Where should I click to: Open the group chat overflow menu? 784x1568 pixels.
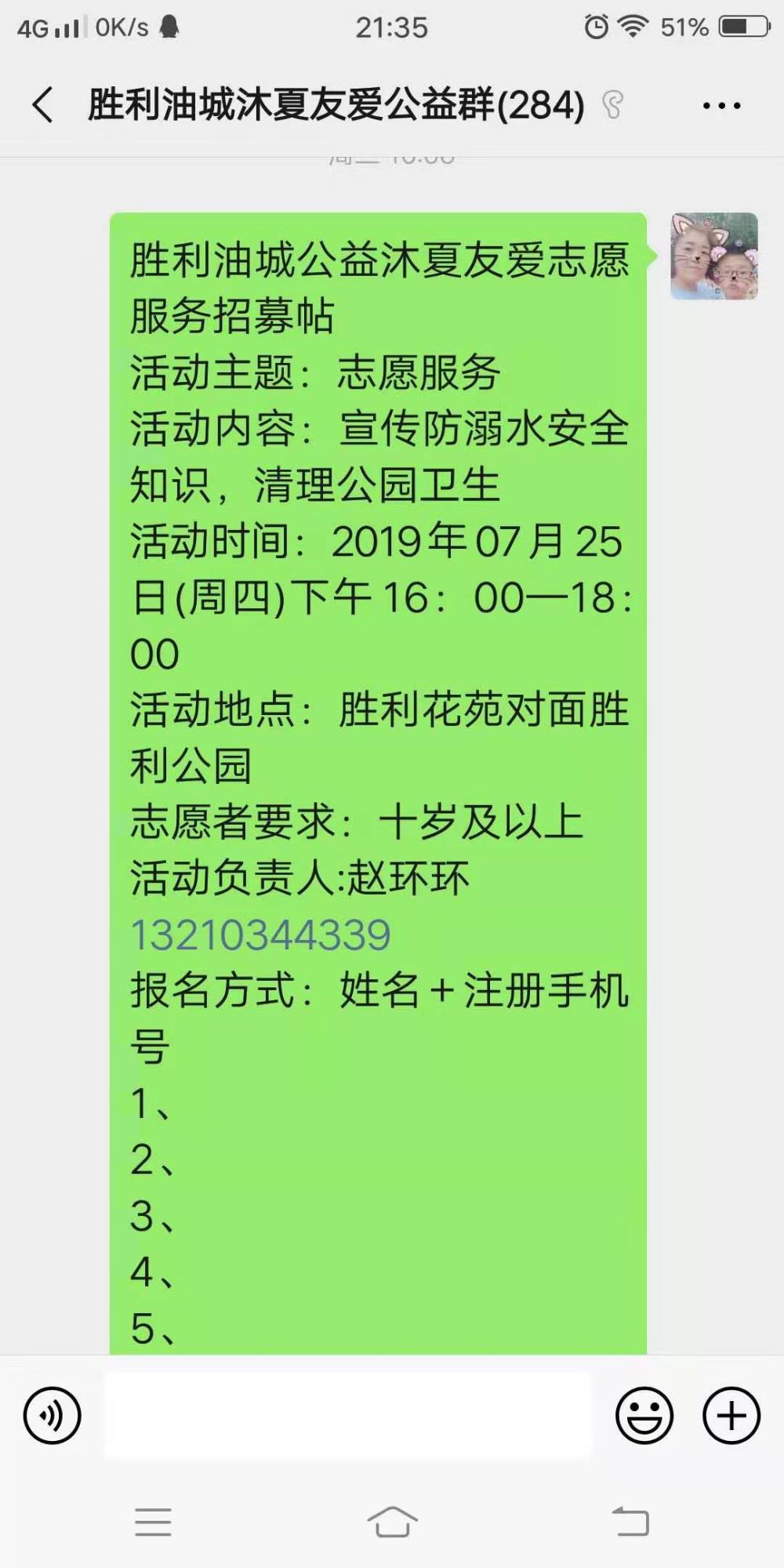[x=721, y=105]
